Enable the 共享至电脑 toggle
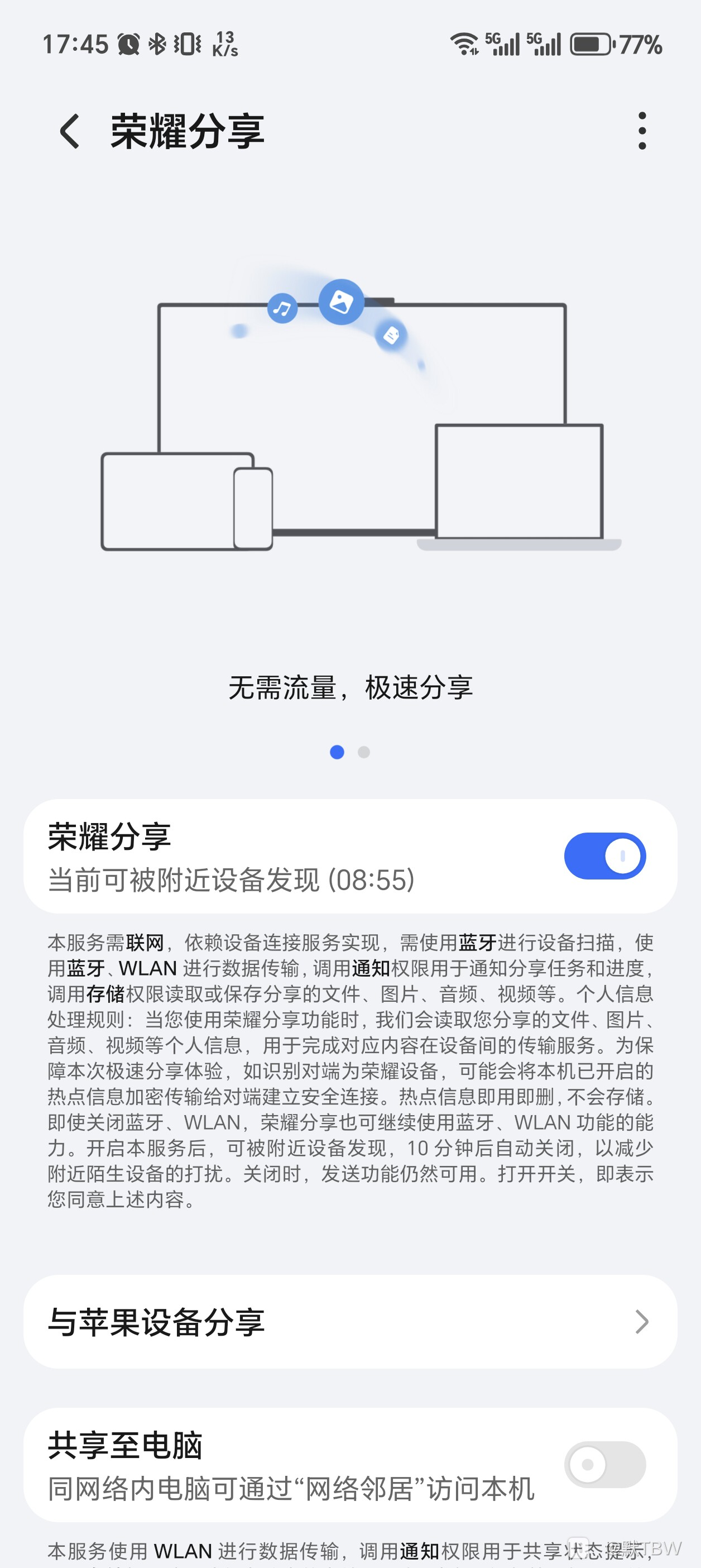The image size is (701, 1568). point(604,1464)
